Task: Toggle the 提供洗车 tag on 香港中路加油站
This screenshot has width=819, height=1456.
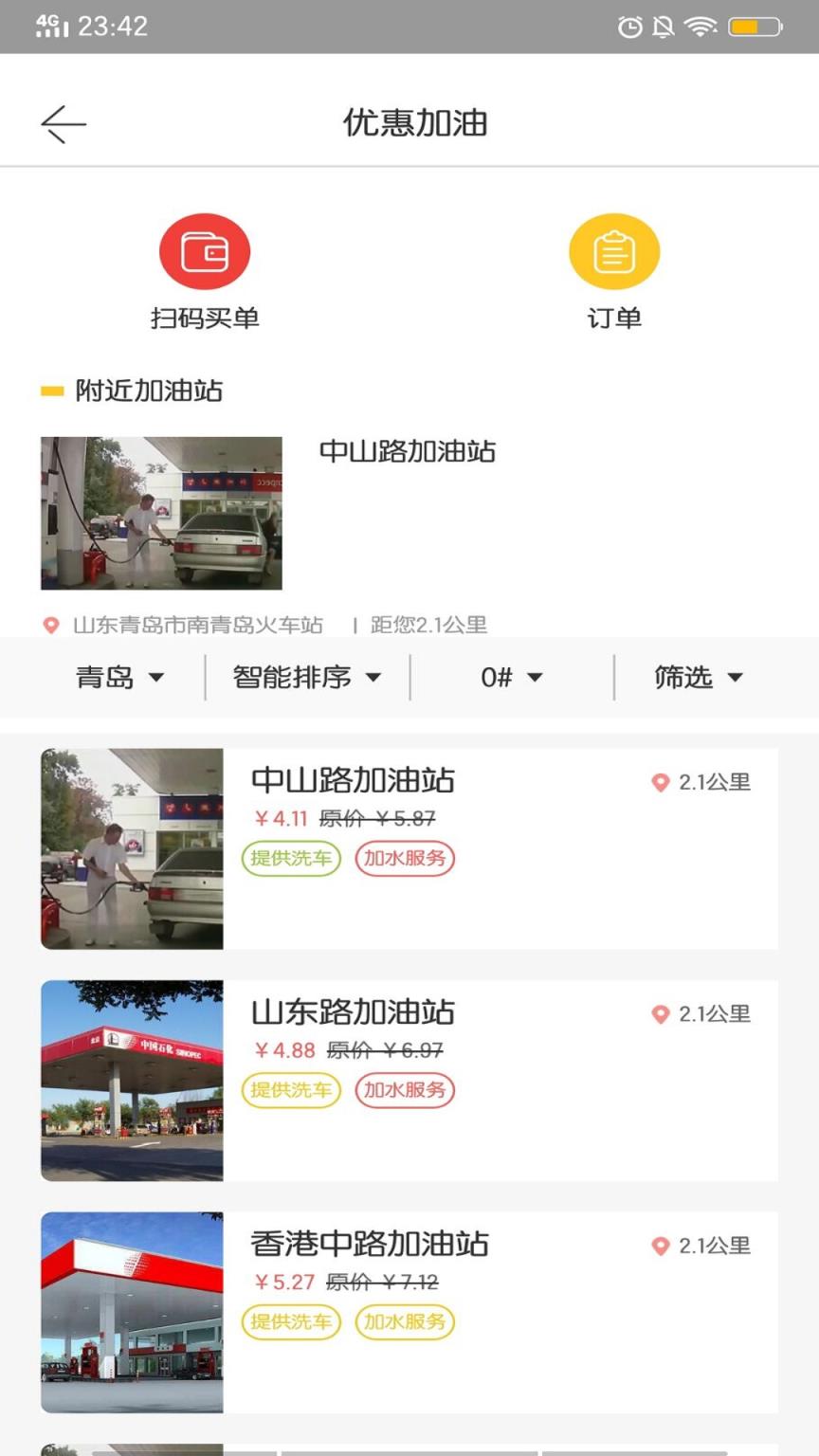Action: pos(291,1322)
